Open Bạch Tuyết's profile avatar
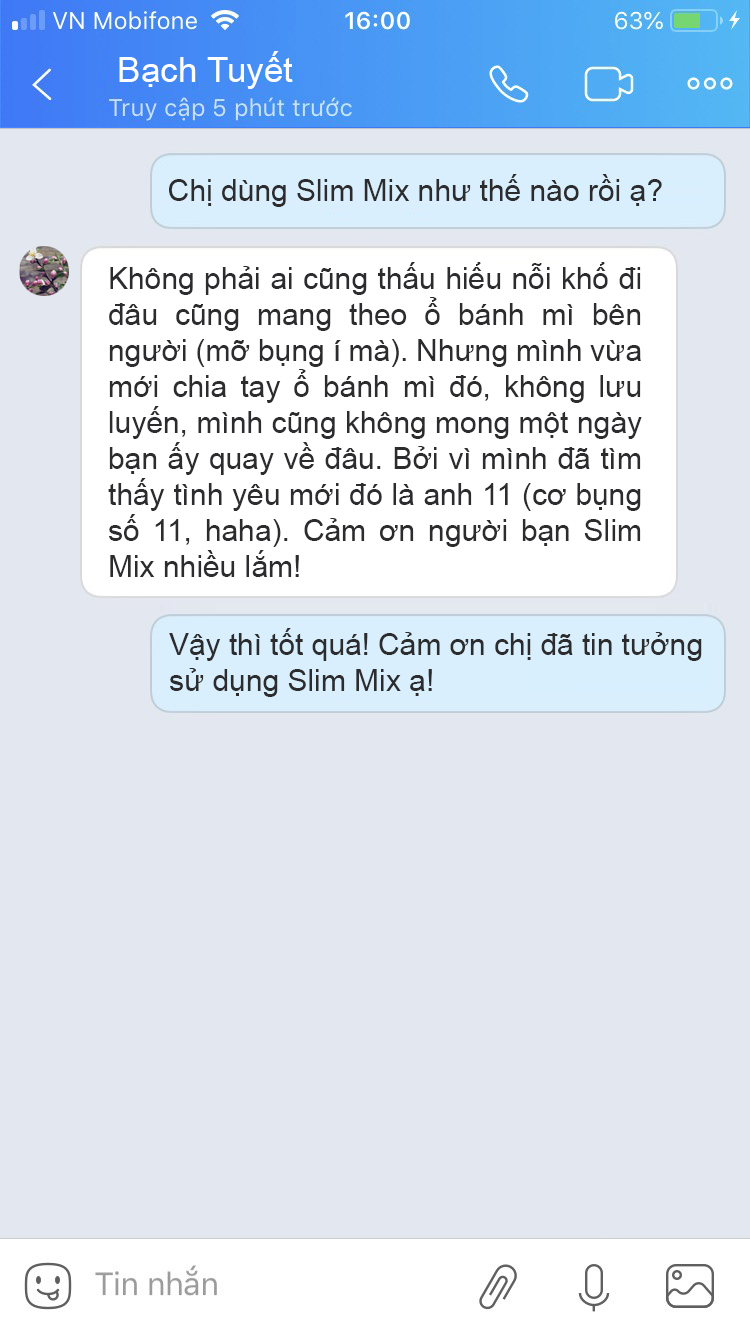 click(44, 271)
